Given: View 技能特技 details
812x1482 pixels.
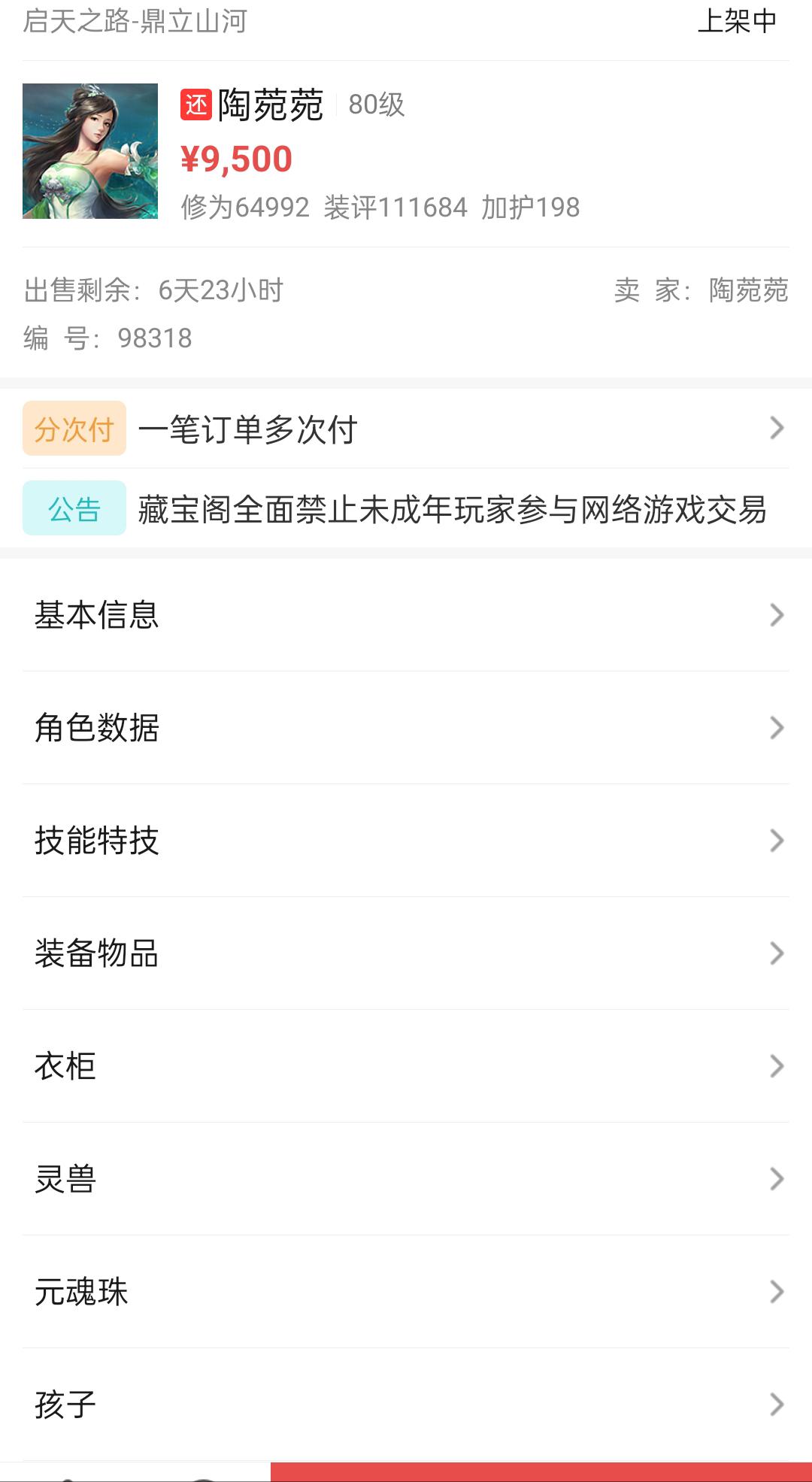Looking at the screenshot, I should [x=406, y=841].
